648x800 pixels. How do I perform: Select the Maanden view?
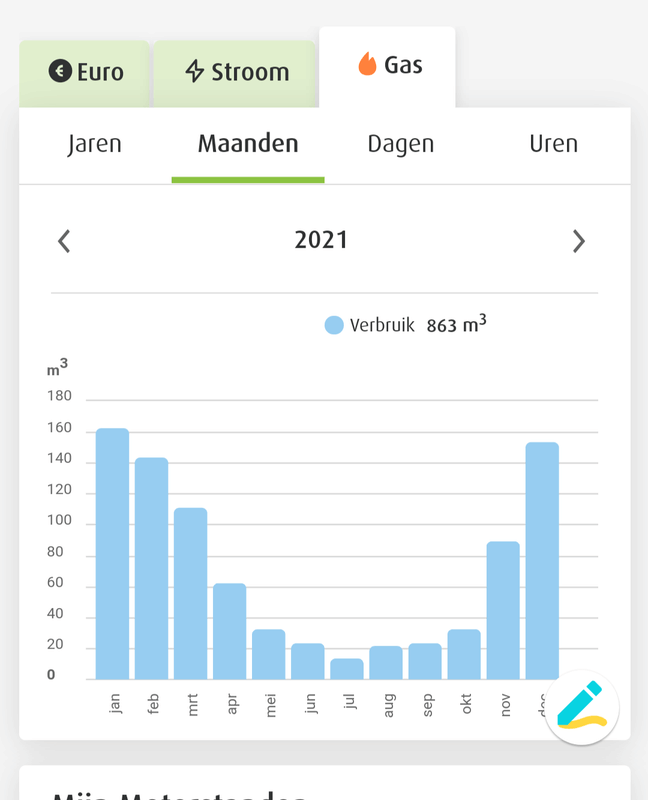pyautogui.click(x=248, y=144)
